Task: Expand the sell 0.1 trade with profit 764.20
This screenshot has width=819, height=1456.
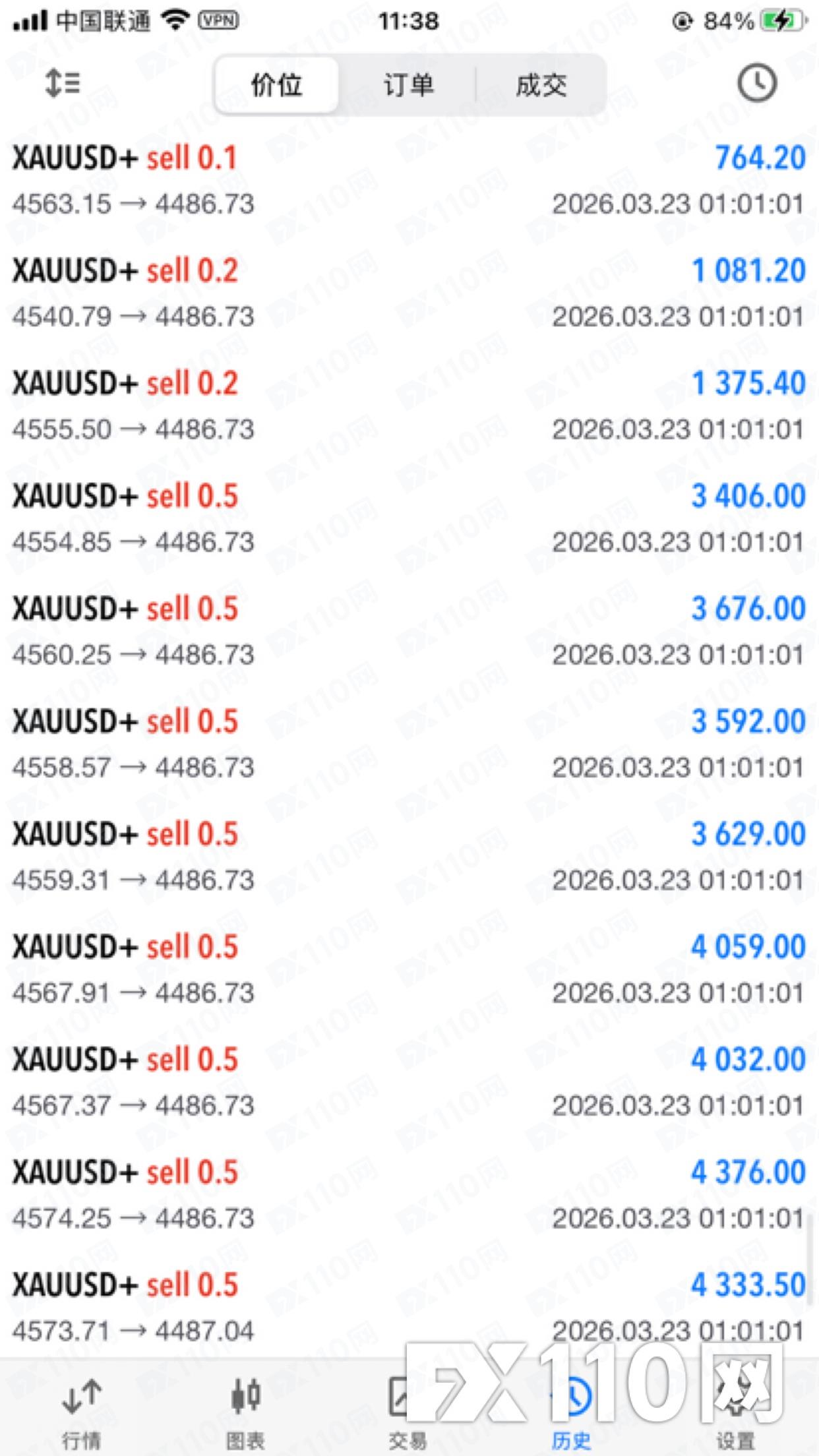Action: pyautogui.click(x=409, y=180)
